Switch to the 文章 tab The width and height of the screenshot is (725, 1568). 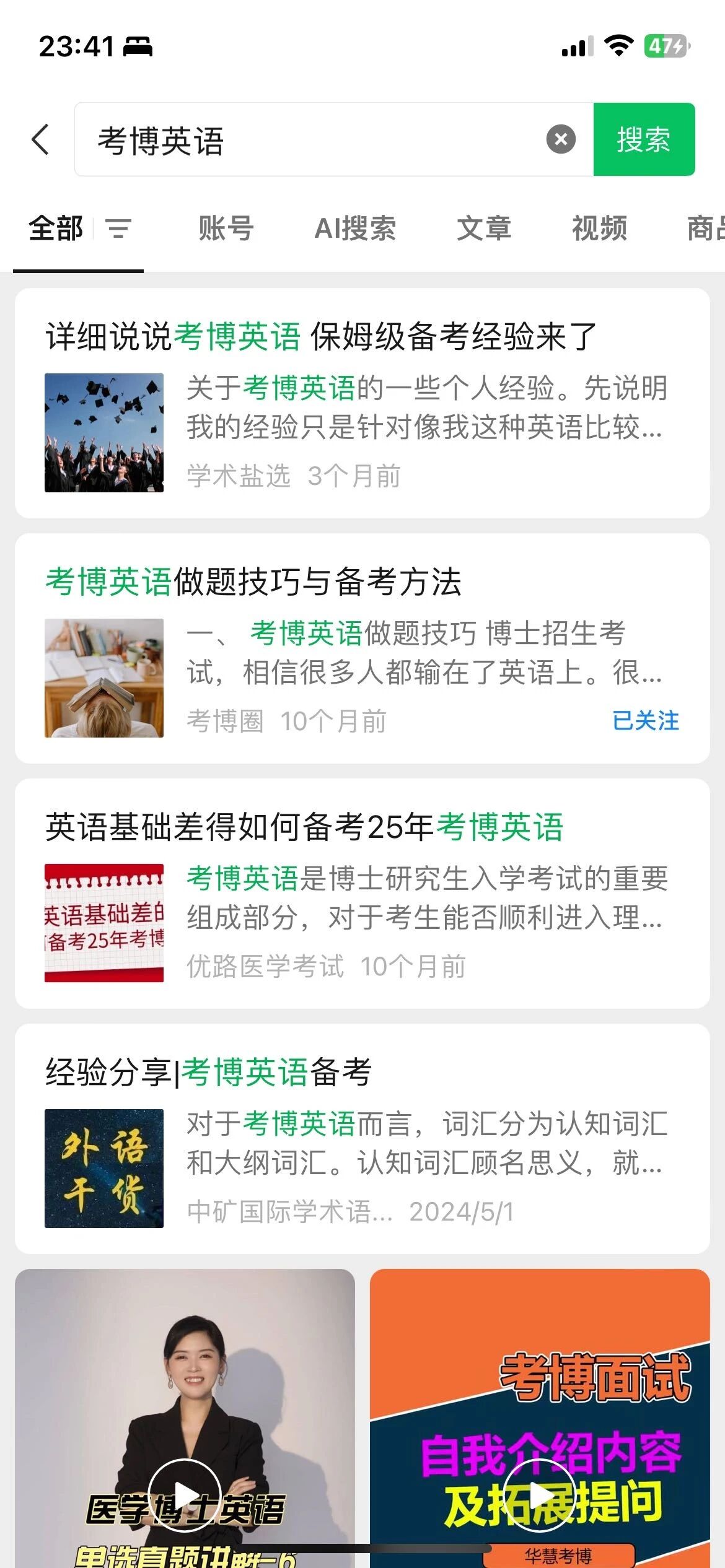[x=484, y=229]
